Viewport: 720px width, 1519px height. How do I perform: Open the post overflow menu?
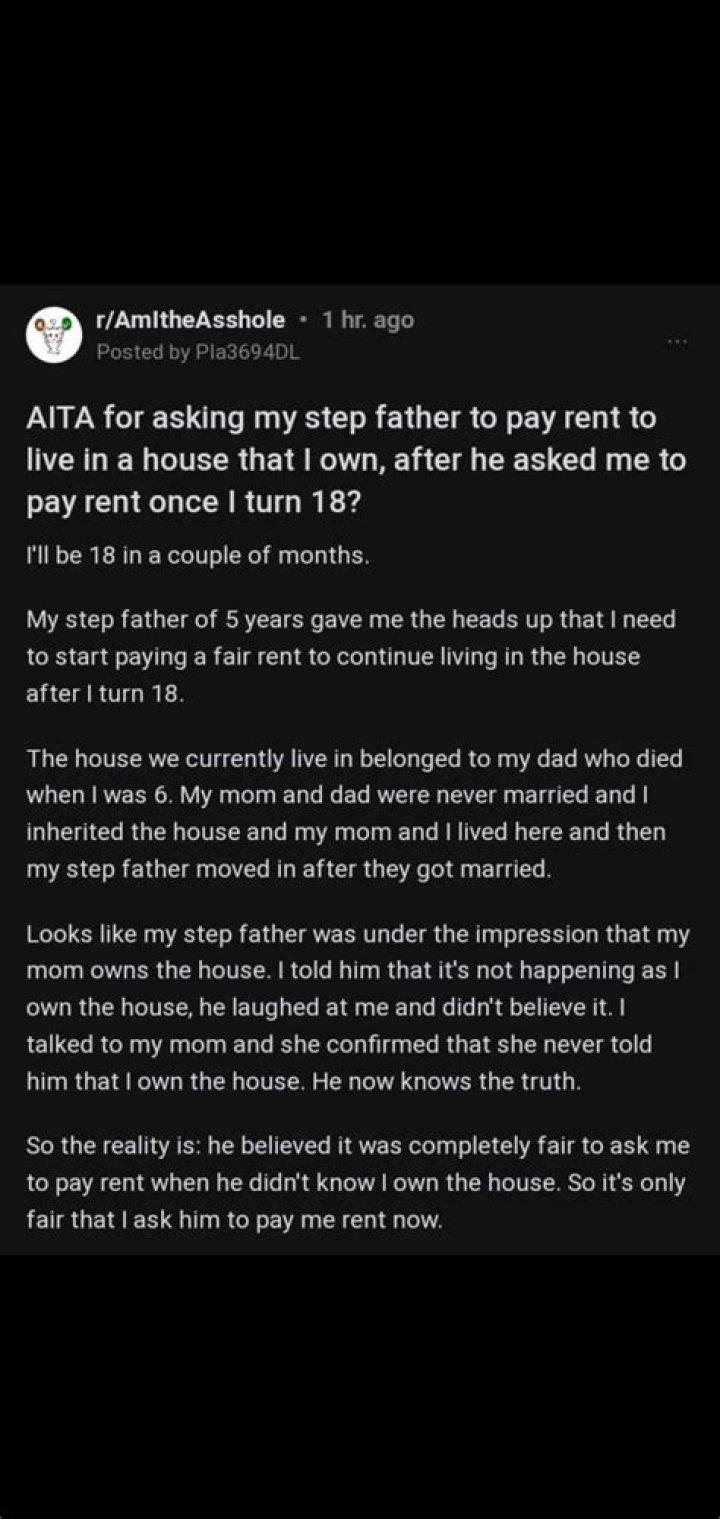coord(679,341)
